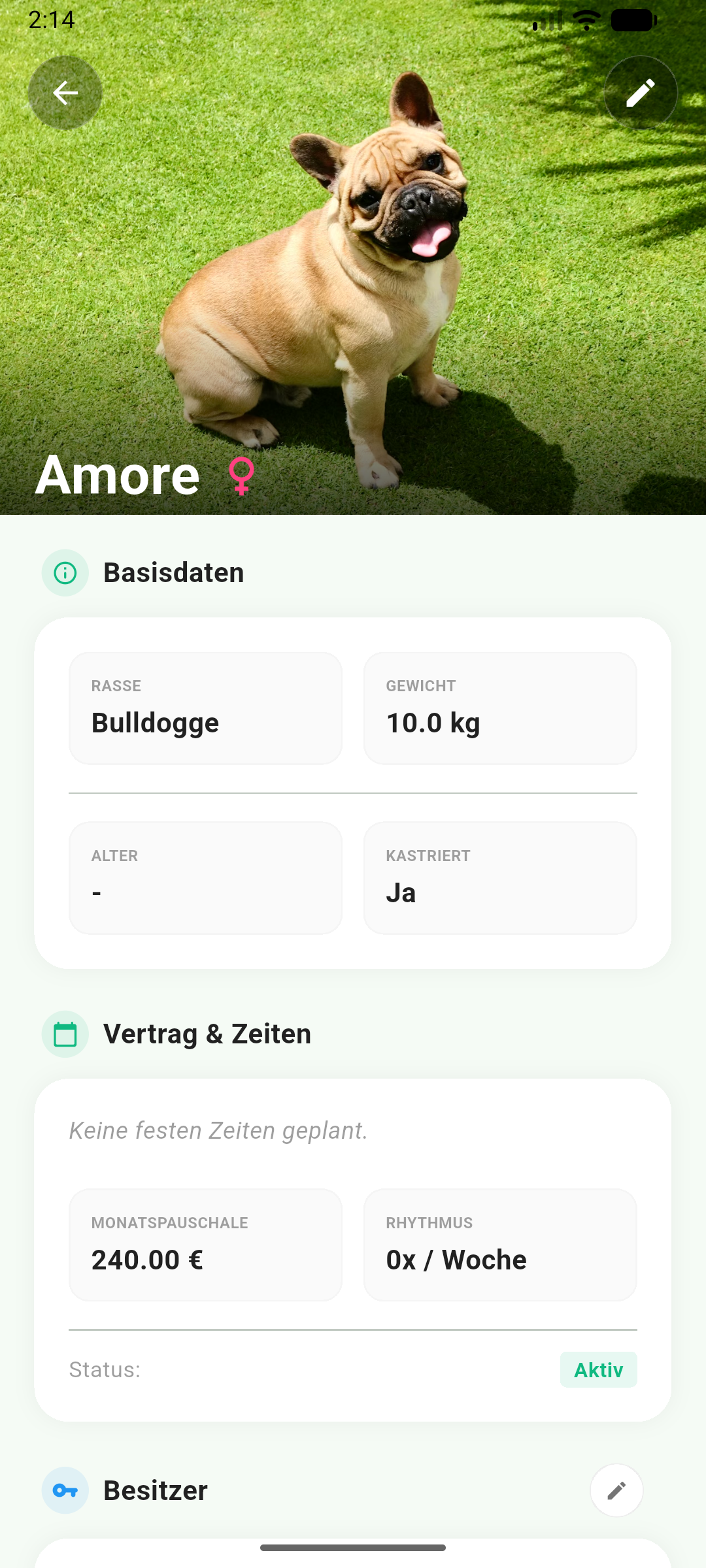Tap the back arrow on the photo

(65, 92)
